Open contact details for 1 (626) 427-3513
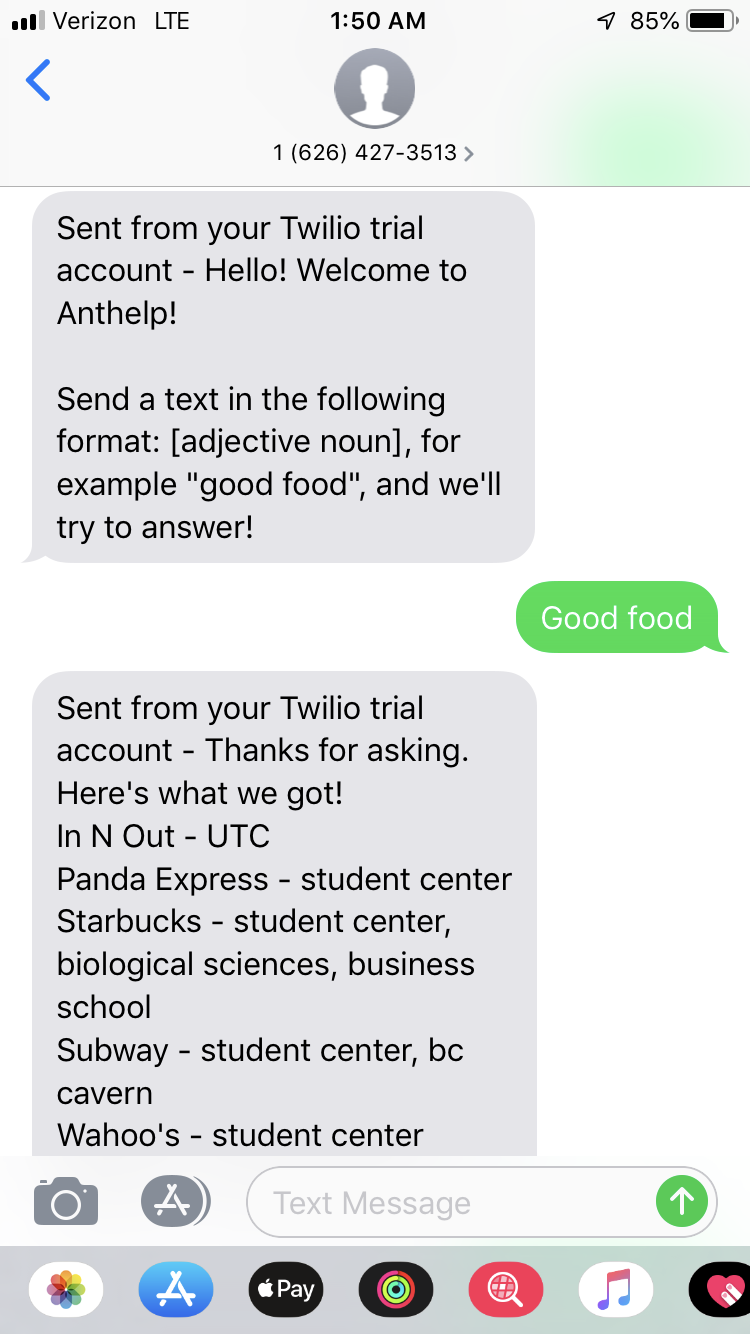The width and height of the screenshot is (750, 1334). (374, 153)
